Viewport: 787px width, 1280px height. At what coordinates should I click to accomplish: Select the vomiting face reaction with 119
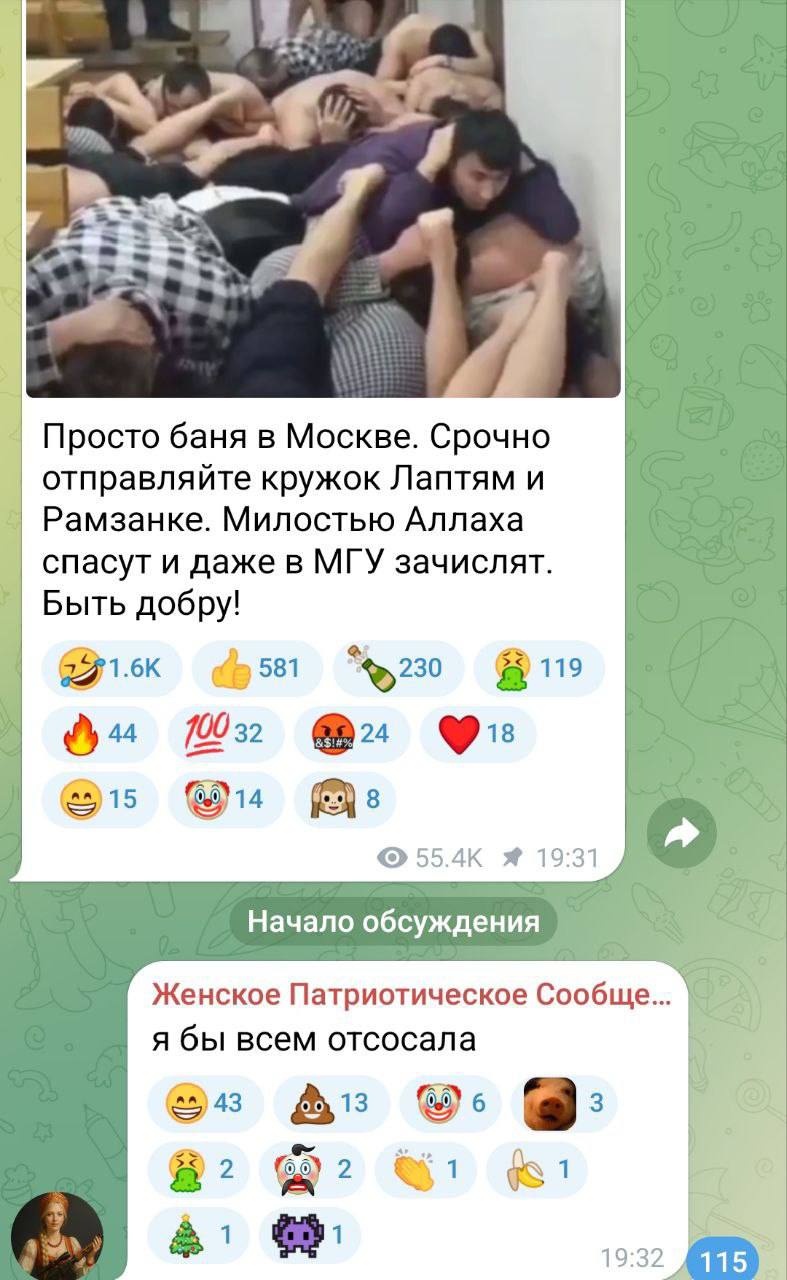(x=538, y=668)
